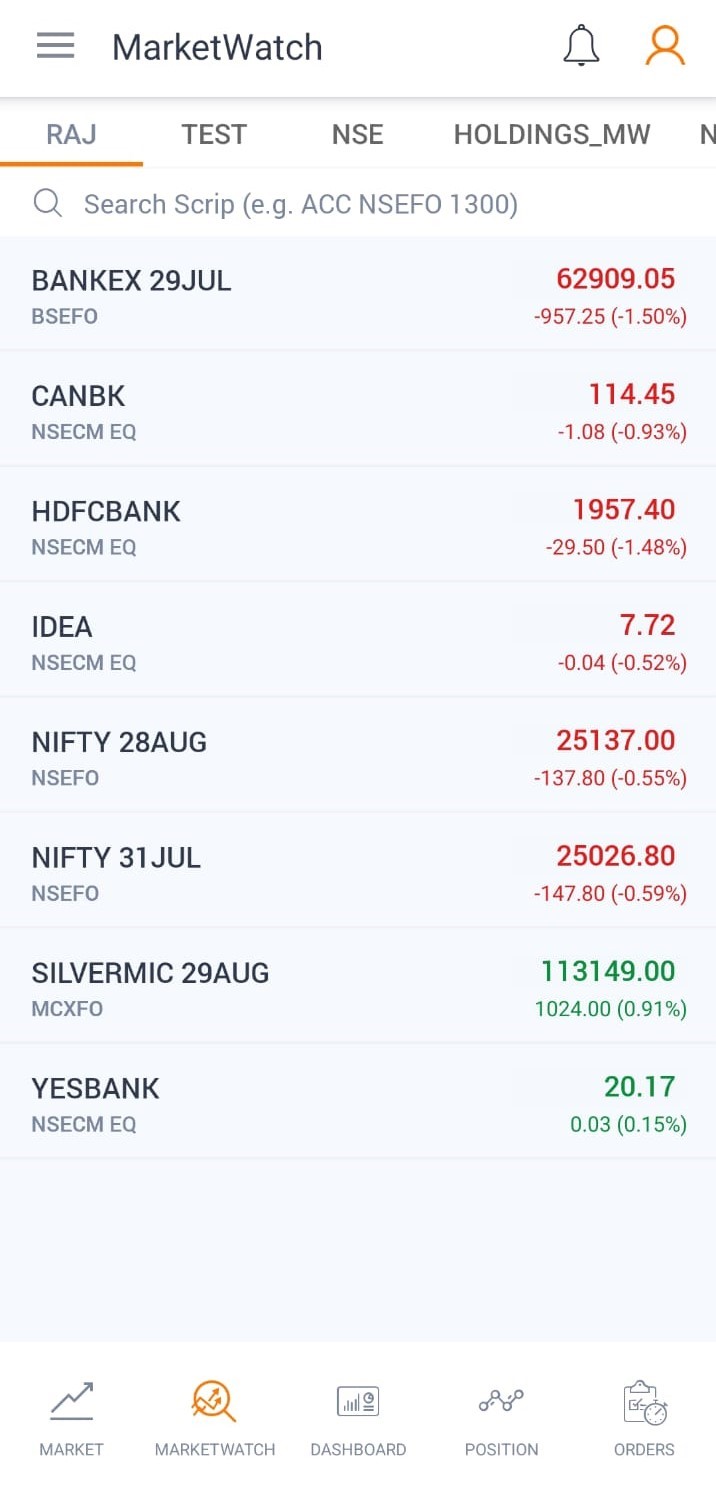This screenshot has width=716, height=1485.
Task: Tap the Search Scrip field
Action: click(x=300, y=204)
